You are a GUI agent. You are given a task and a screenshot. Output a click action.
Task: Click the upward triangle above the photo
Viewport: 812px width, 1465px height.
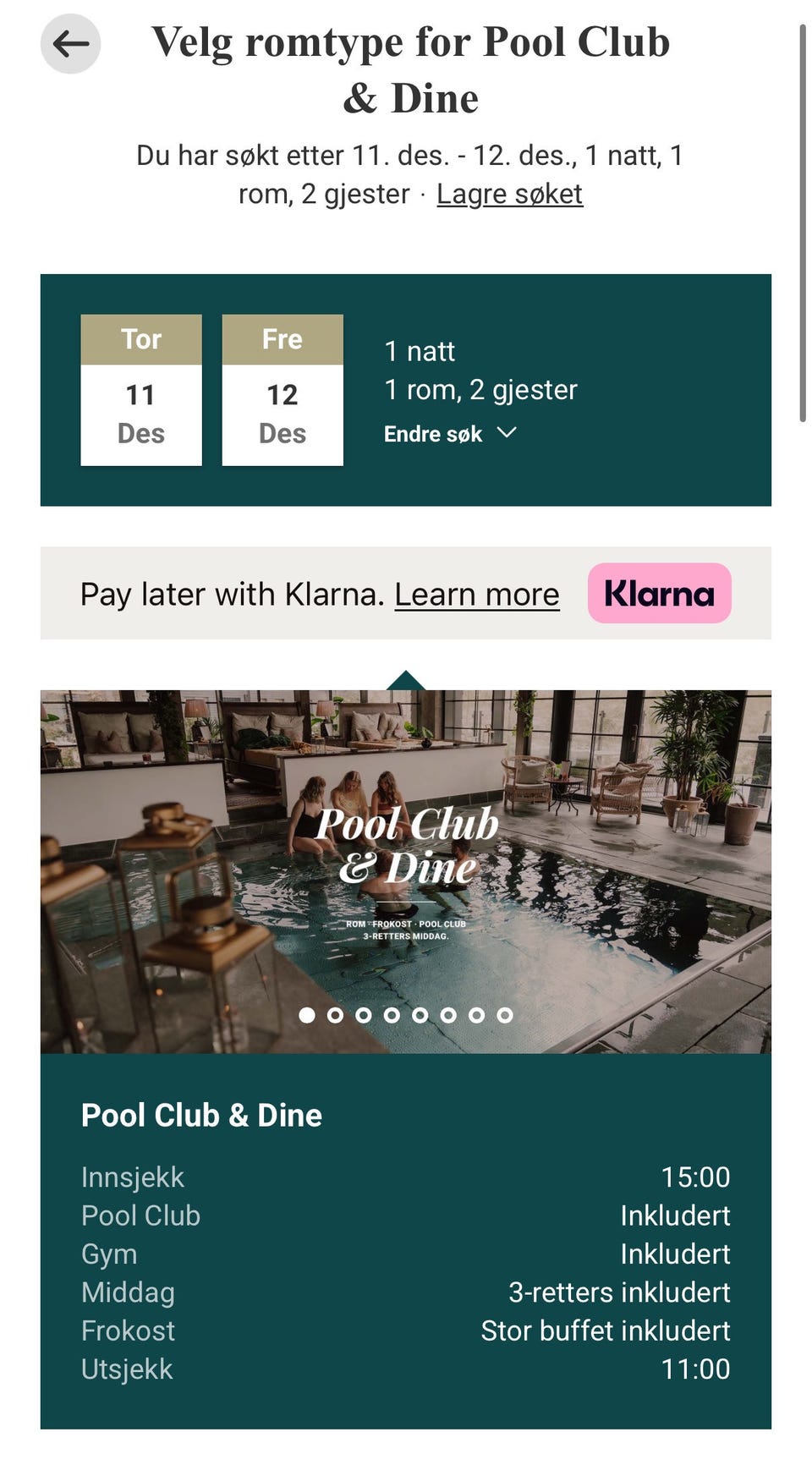(407, 678)
